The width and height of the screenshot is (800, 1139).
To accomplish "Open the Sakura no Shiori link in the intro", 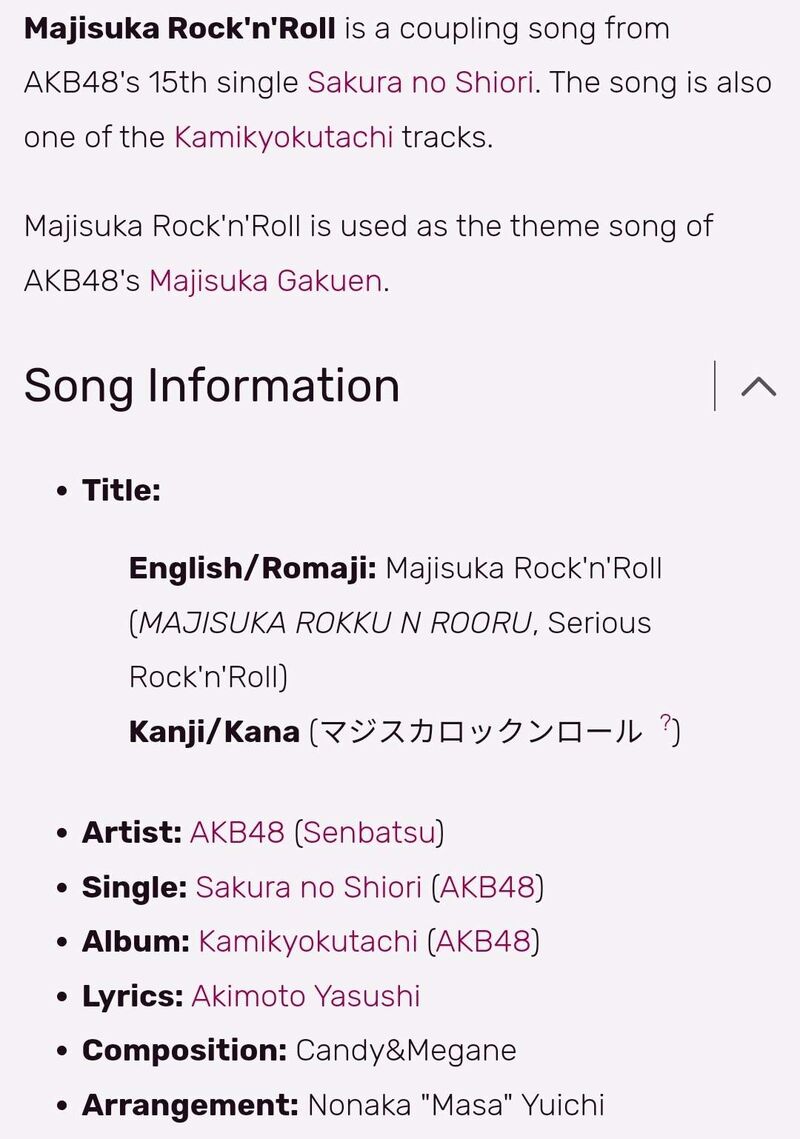I will click(x=420, y=82).
